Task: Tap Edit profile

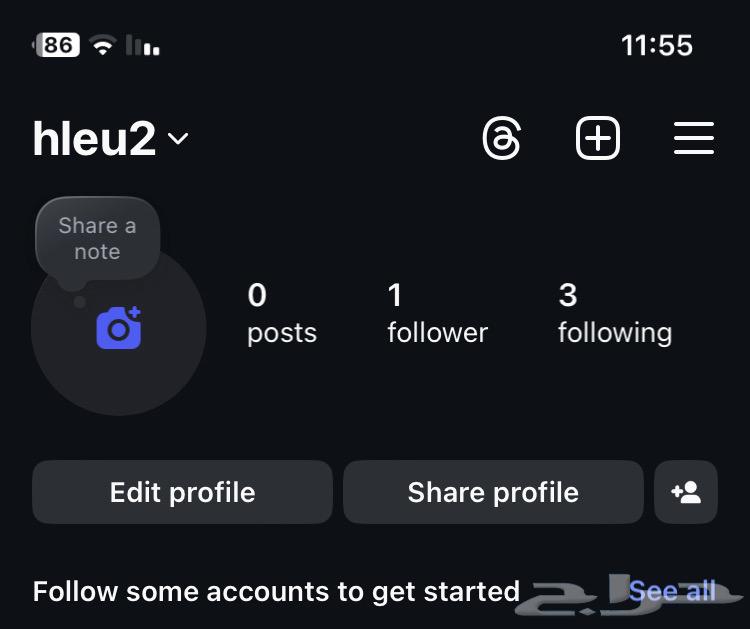Action: pyautogui.click(x=182, y=492)
